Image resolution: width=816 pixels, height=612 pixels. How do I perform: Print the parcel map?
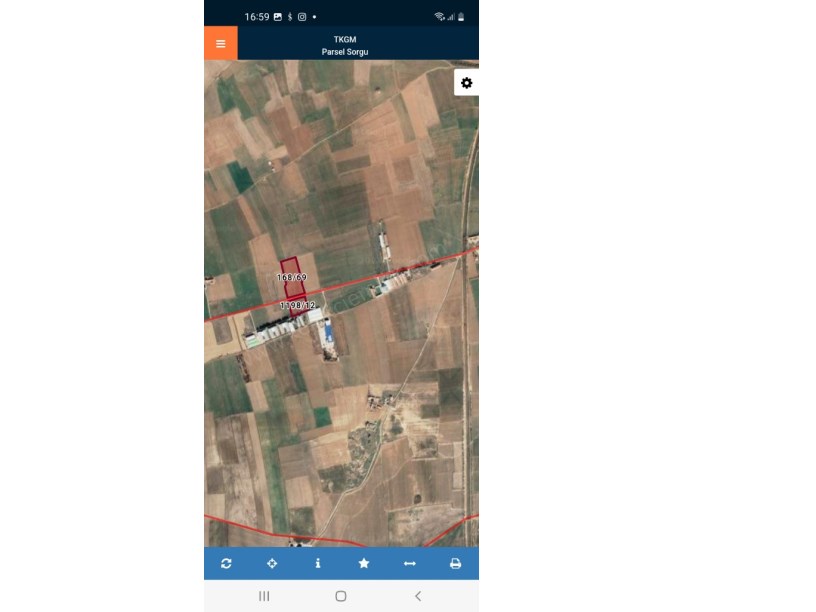(x=455, y=564)
